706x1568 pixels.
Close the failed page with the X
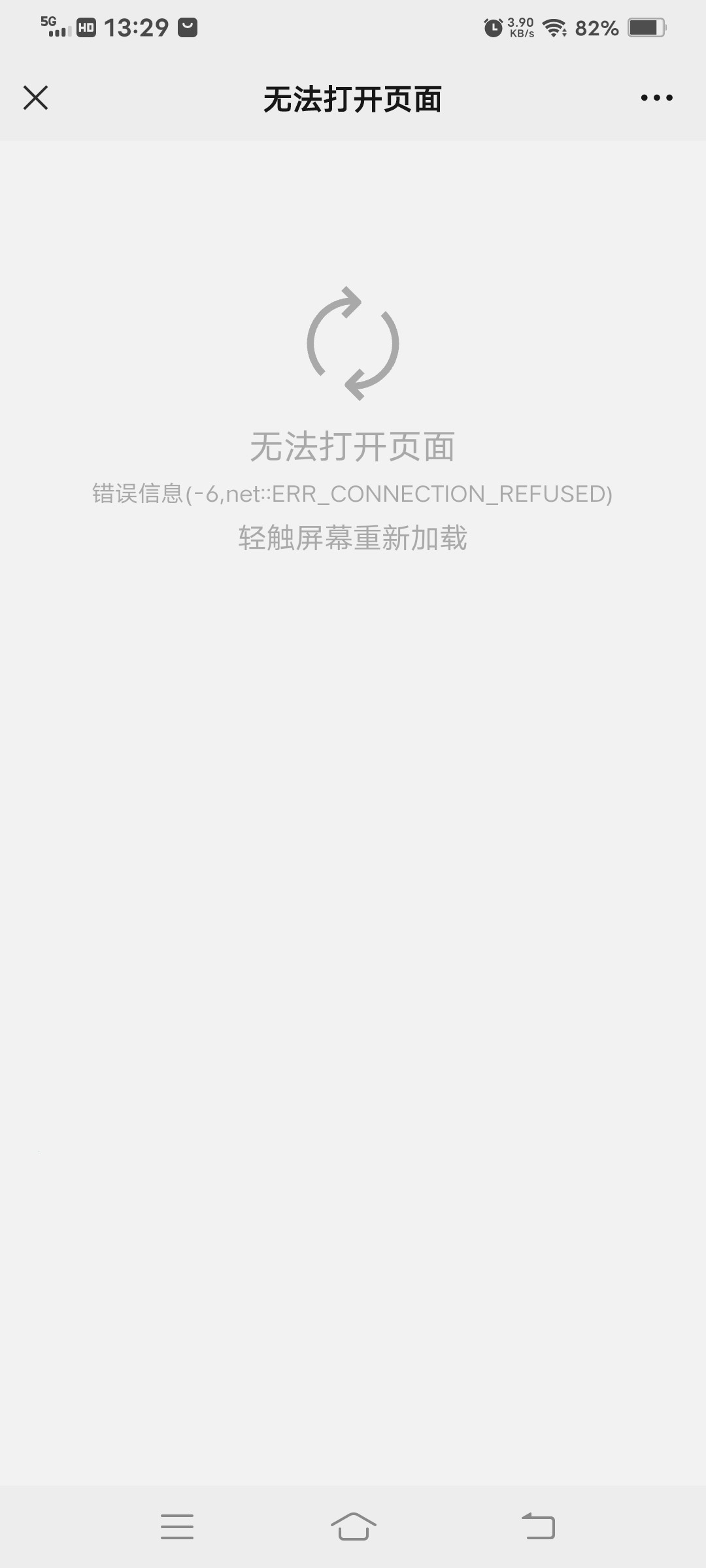click(x=35, y=98)
